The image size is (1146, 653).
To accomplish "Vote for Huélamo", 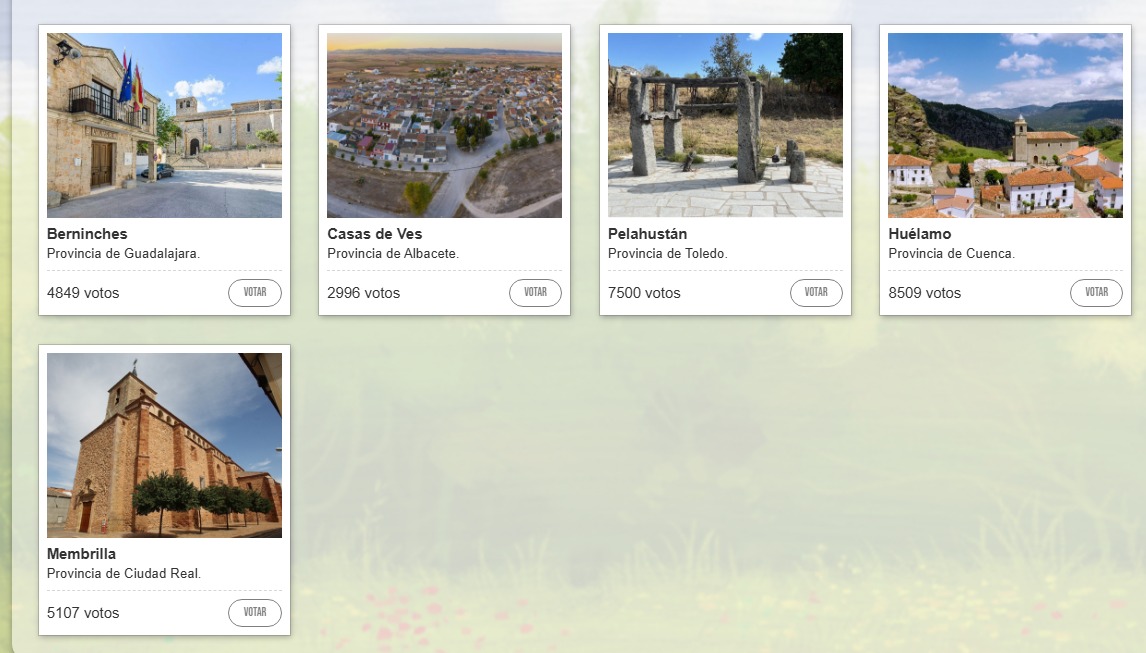I will point(1096,293).
